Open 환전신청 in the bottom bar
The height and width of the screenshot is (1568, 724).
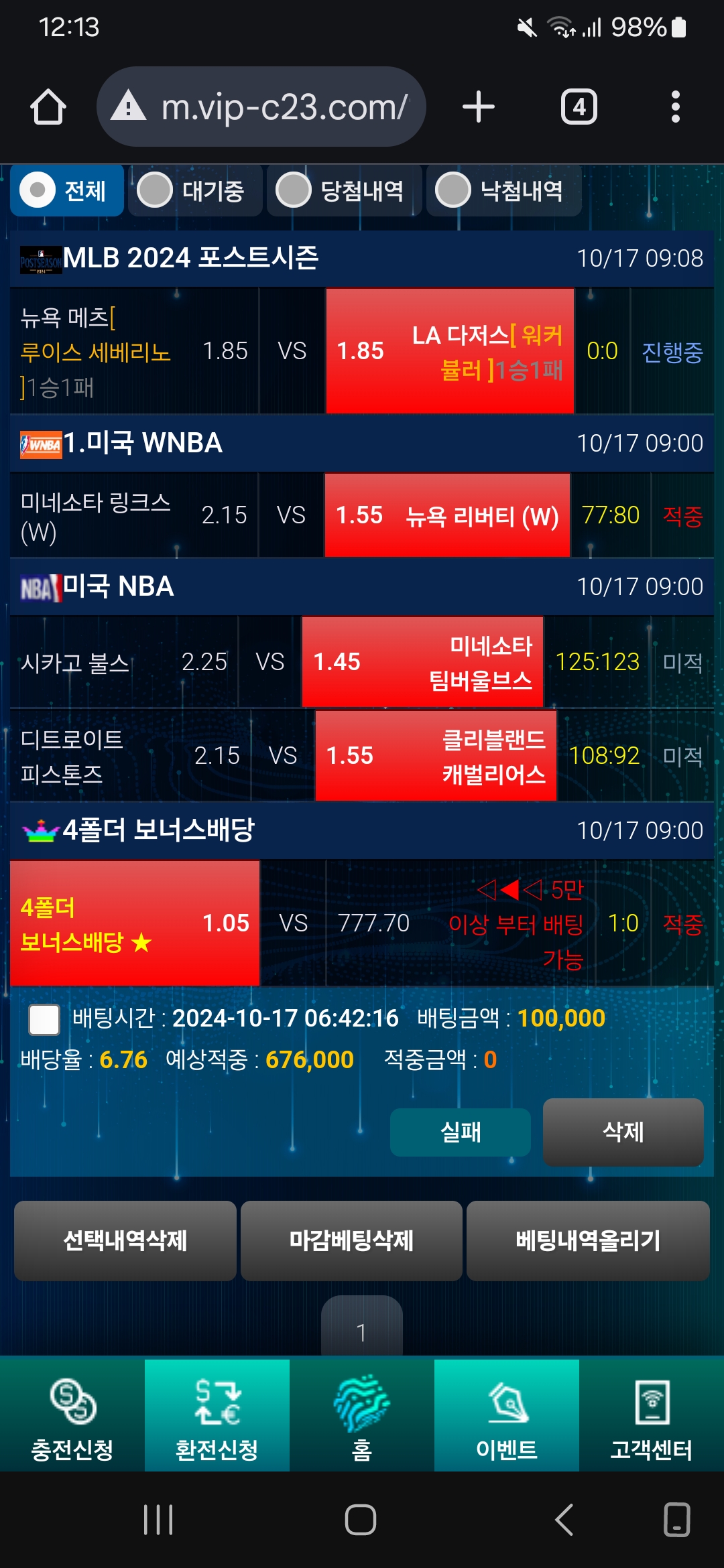pyautogui.click(x=217, y=1417)
